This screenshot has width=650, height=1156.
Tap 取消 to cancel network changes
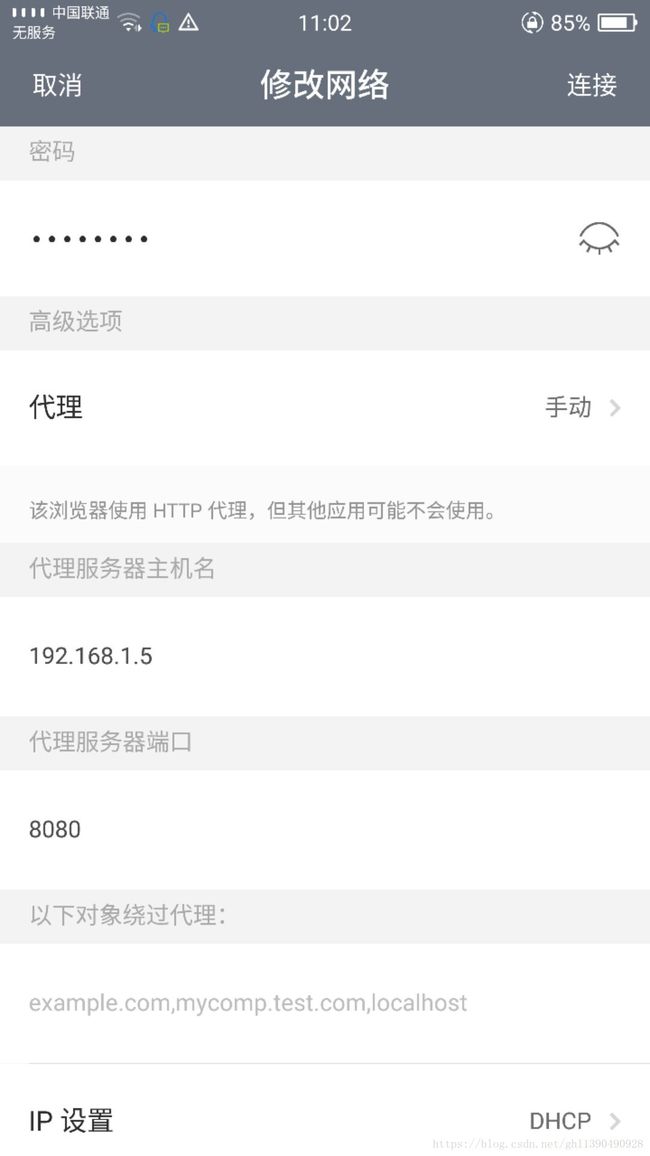click(57, 85)
